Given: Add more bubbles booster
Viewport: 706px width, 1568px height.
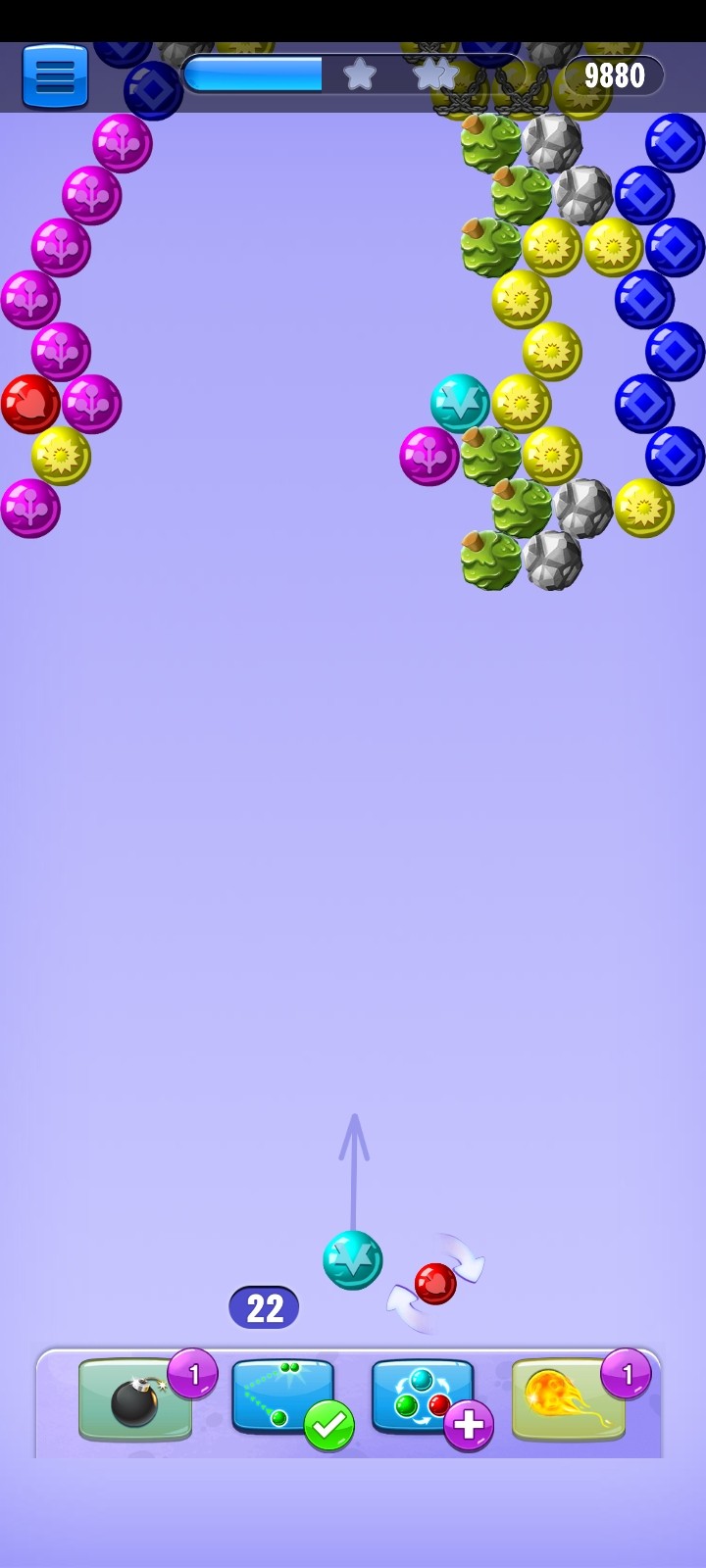Looking at the screenshot, I should click(423, 1396).
